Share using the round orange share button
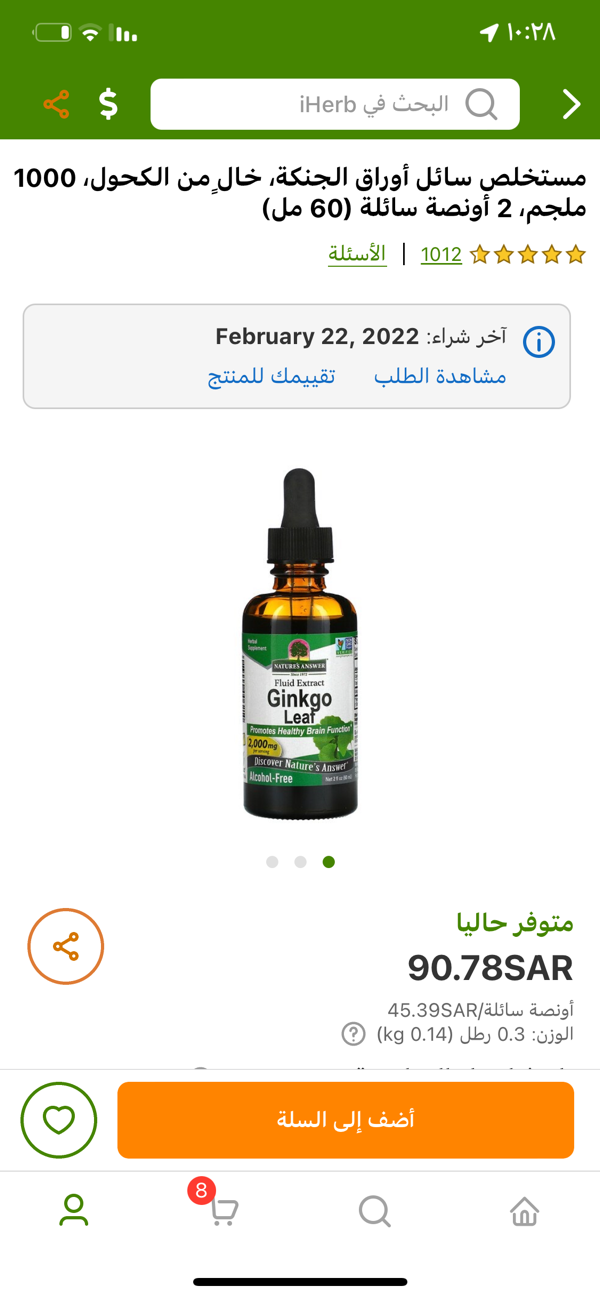 click(66, 946)
